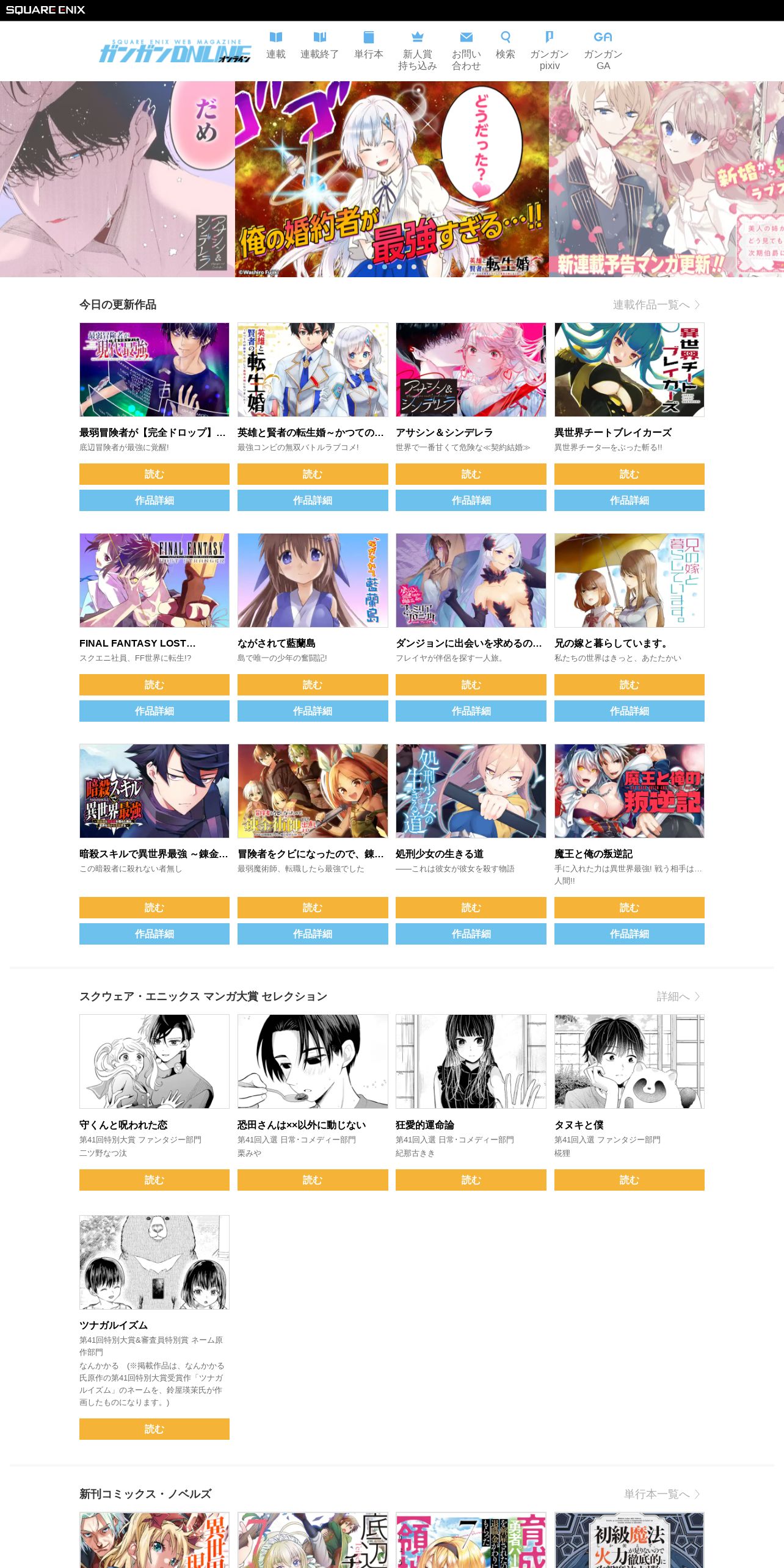Image resolution: width=784 pixels, height=1568 pixels.
Task: Open the 連載終了 navigation item
Action: pos(319,46)
